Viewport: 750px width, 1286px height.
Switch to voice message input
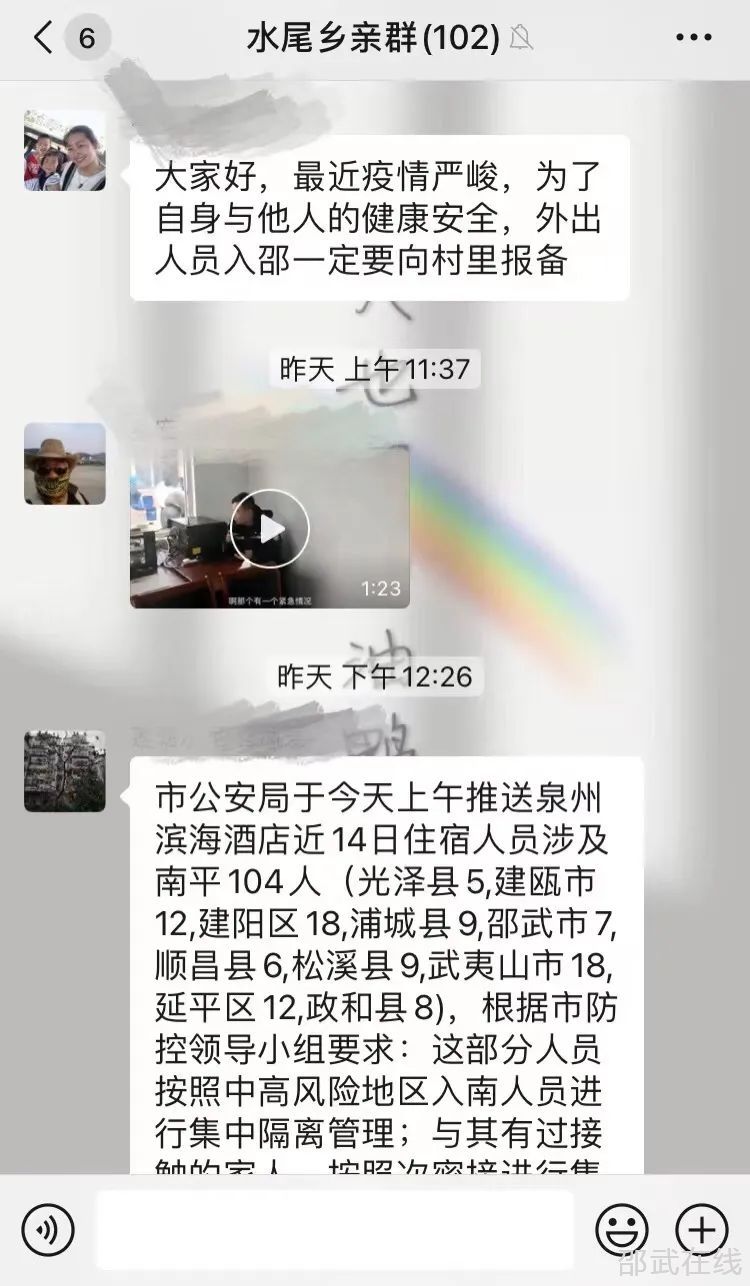coord(47,1229)
